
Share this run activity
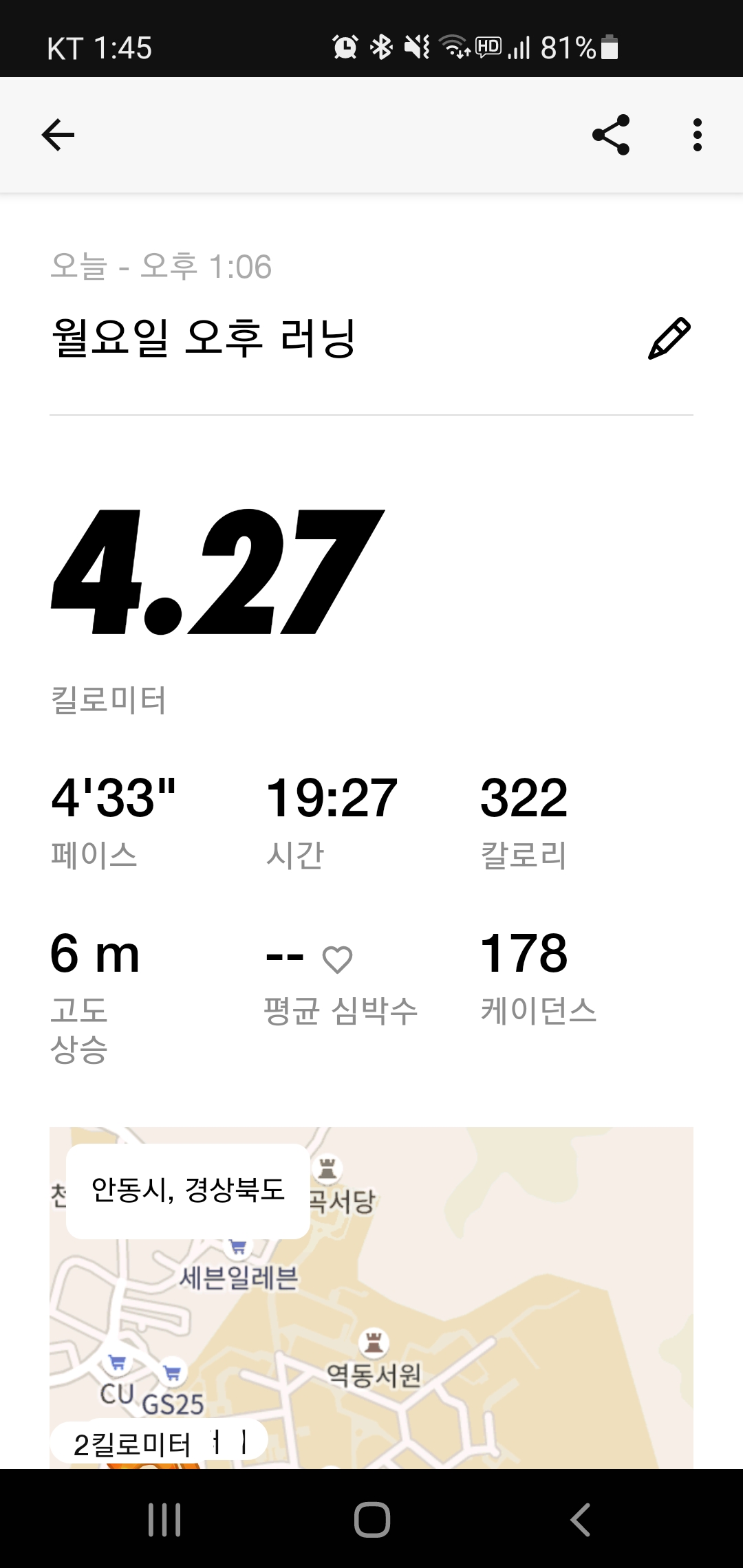pos(611,135)
